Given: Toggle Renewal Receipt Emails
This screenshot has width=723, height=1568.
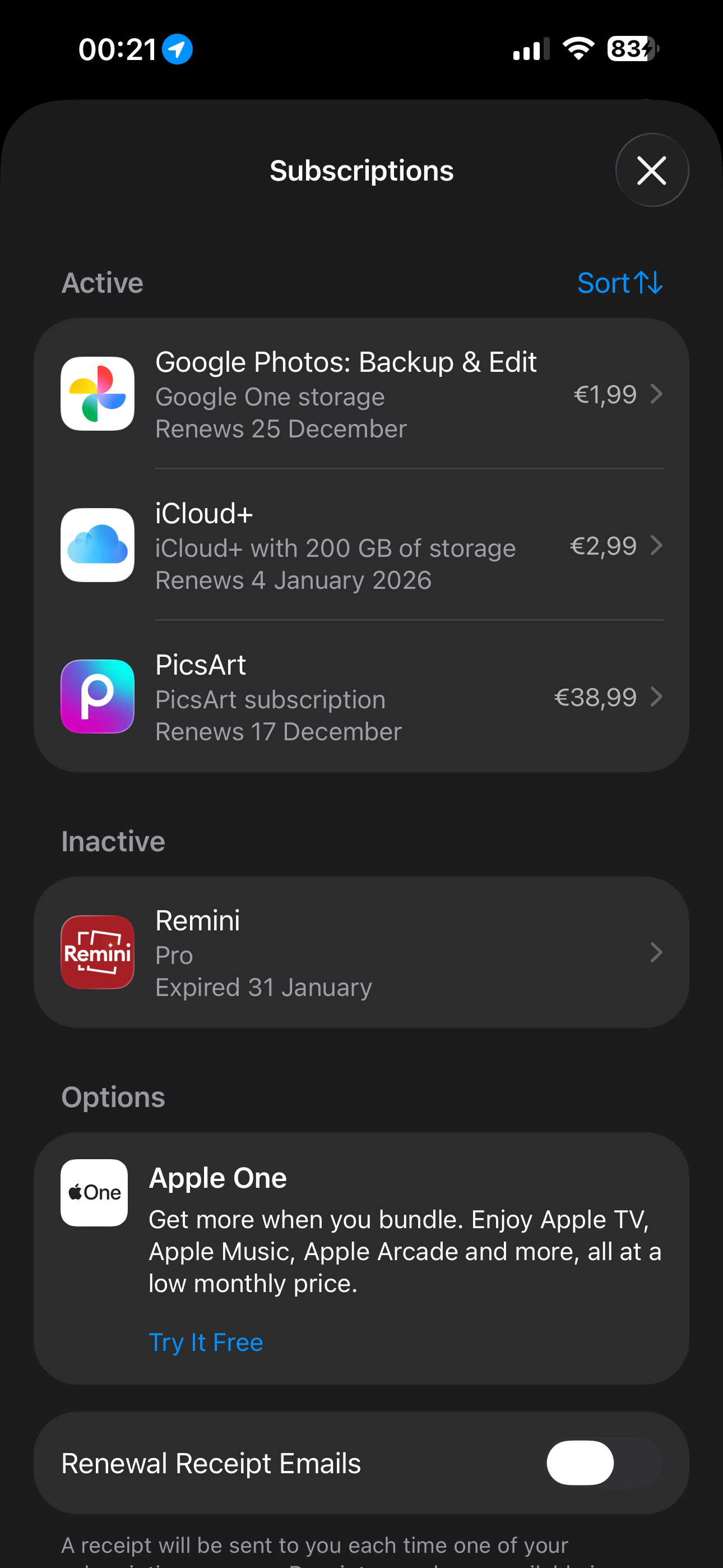Looking at the screenshot, I should point(603,1462).
